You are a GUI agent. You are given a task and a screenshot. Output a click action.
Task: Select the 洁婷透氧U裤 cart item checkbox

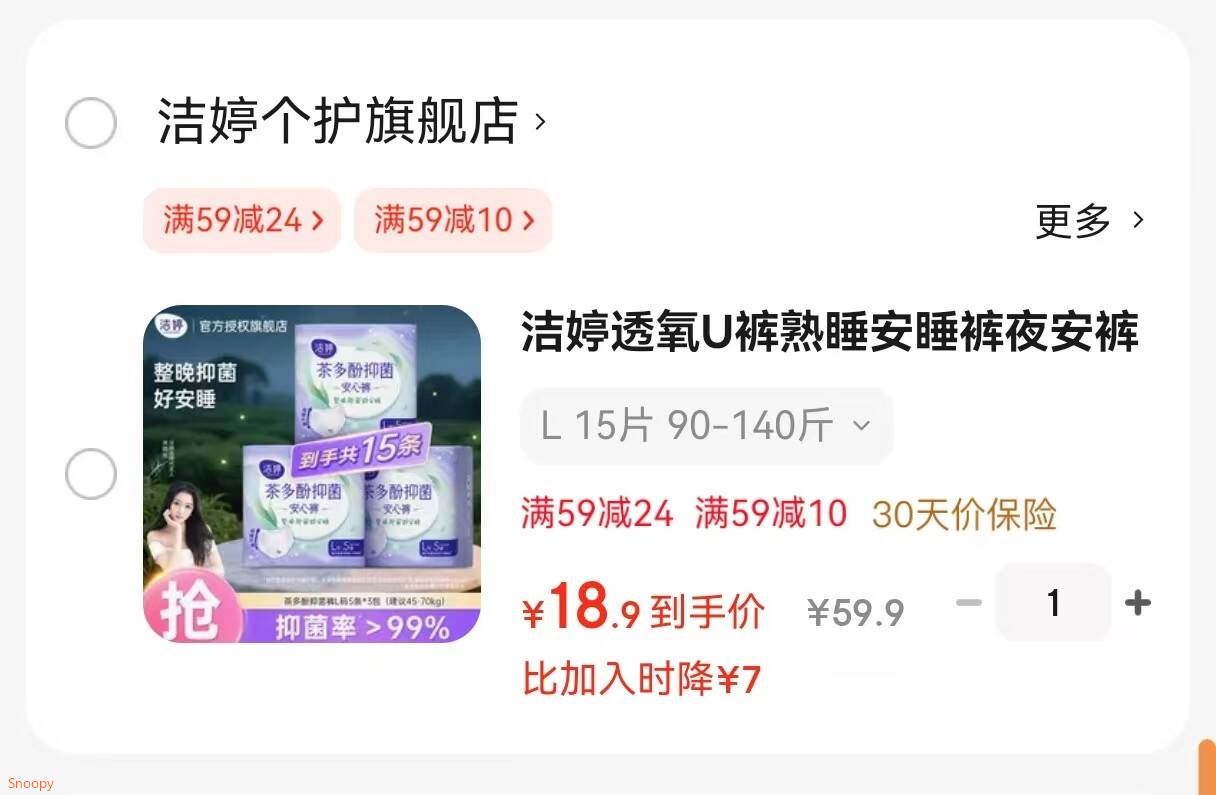click(x=91, y=474)
